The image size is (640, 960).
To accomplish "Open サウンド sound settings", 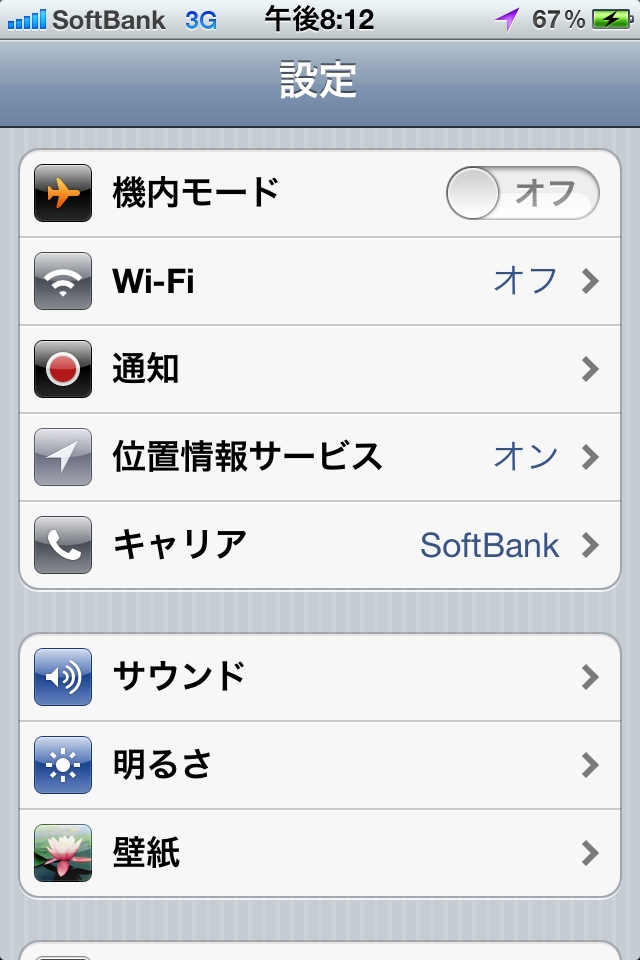I will click(320, 677).
